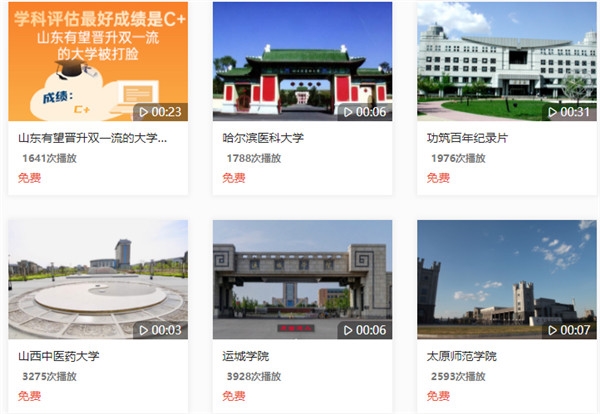Play the 哈尔滨医科大学 video

(x=302, y=62)
